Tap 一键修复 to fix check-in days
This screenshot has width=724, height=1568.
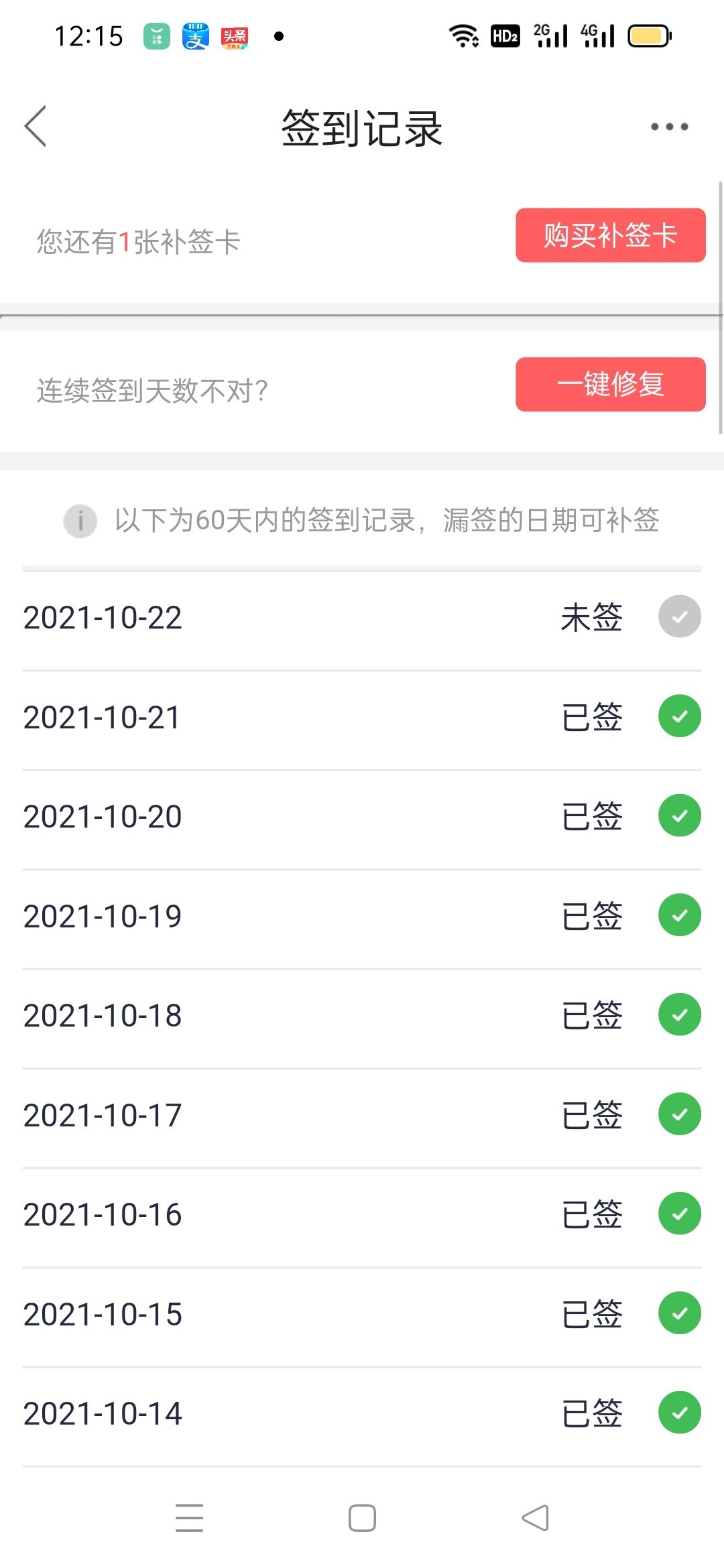tap(610, 385)
